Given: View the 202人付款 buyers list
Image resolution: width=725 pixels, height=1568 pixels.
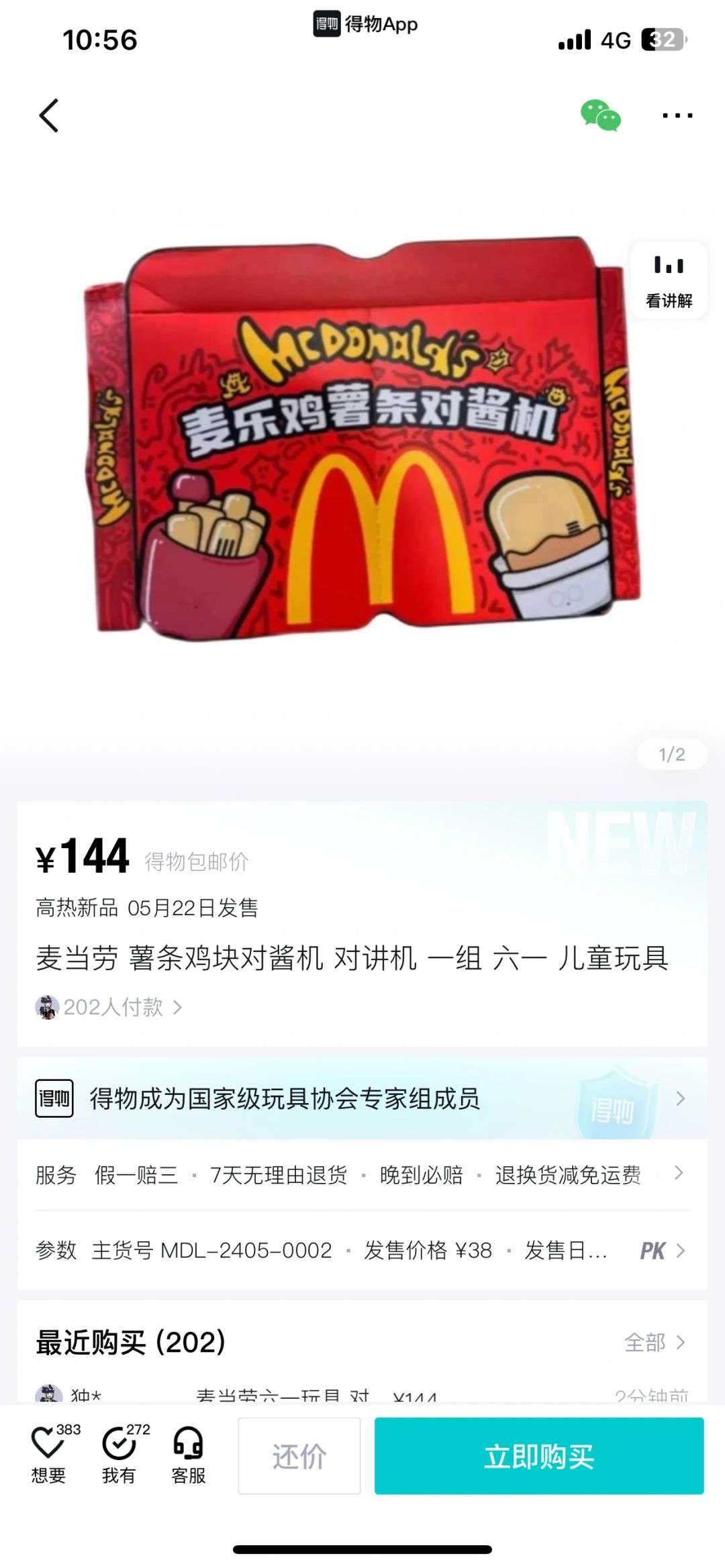Looking at the screenshot, I should pyautogui.click(x=109, y=1007).
